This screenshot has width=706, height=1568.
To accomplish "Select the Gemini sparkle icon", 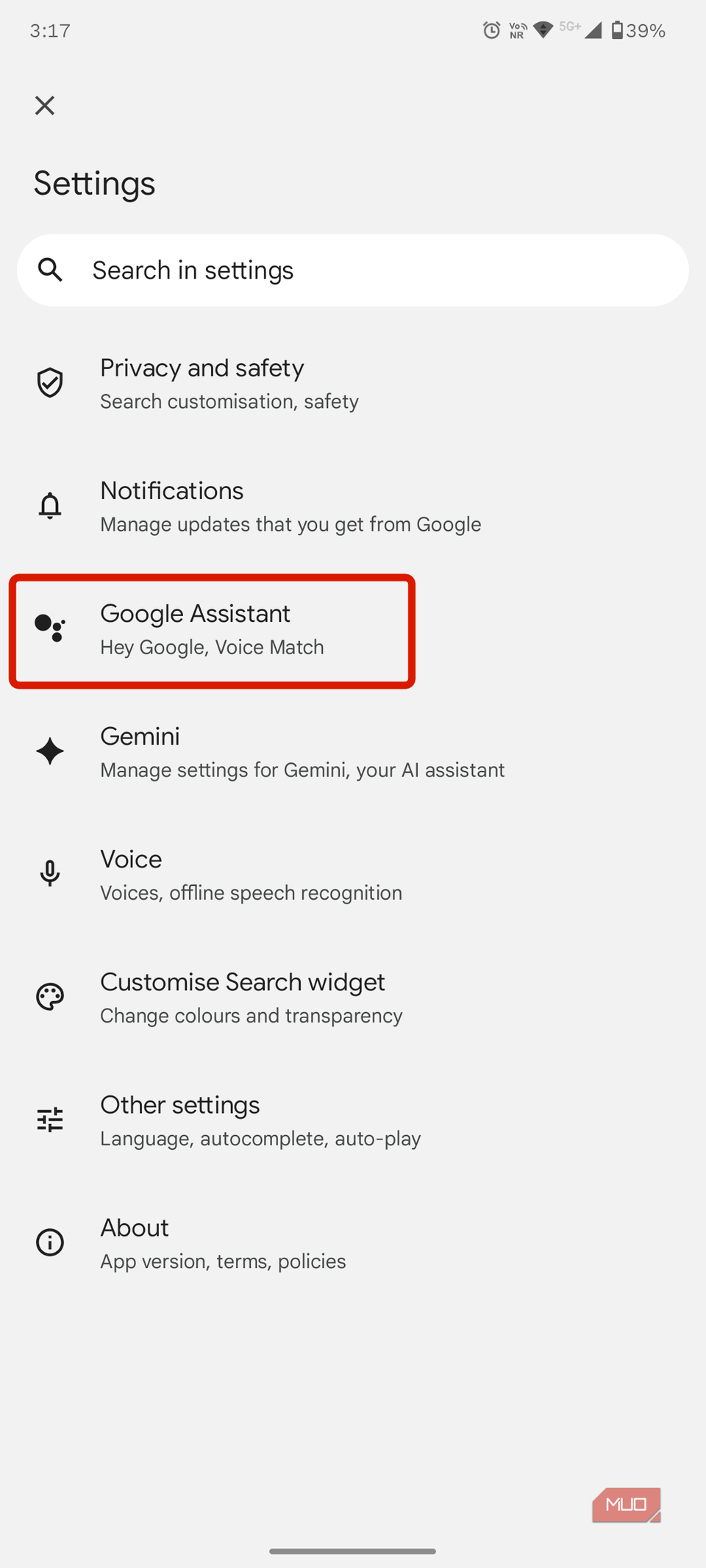I will click(x=49, y=751).
